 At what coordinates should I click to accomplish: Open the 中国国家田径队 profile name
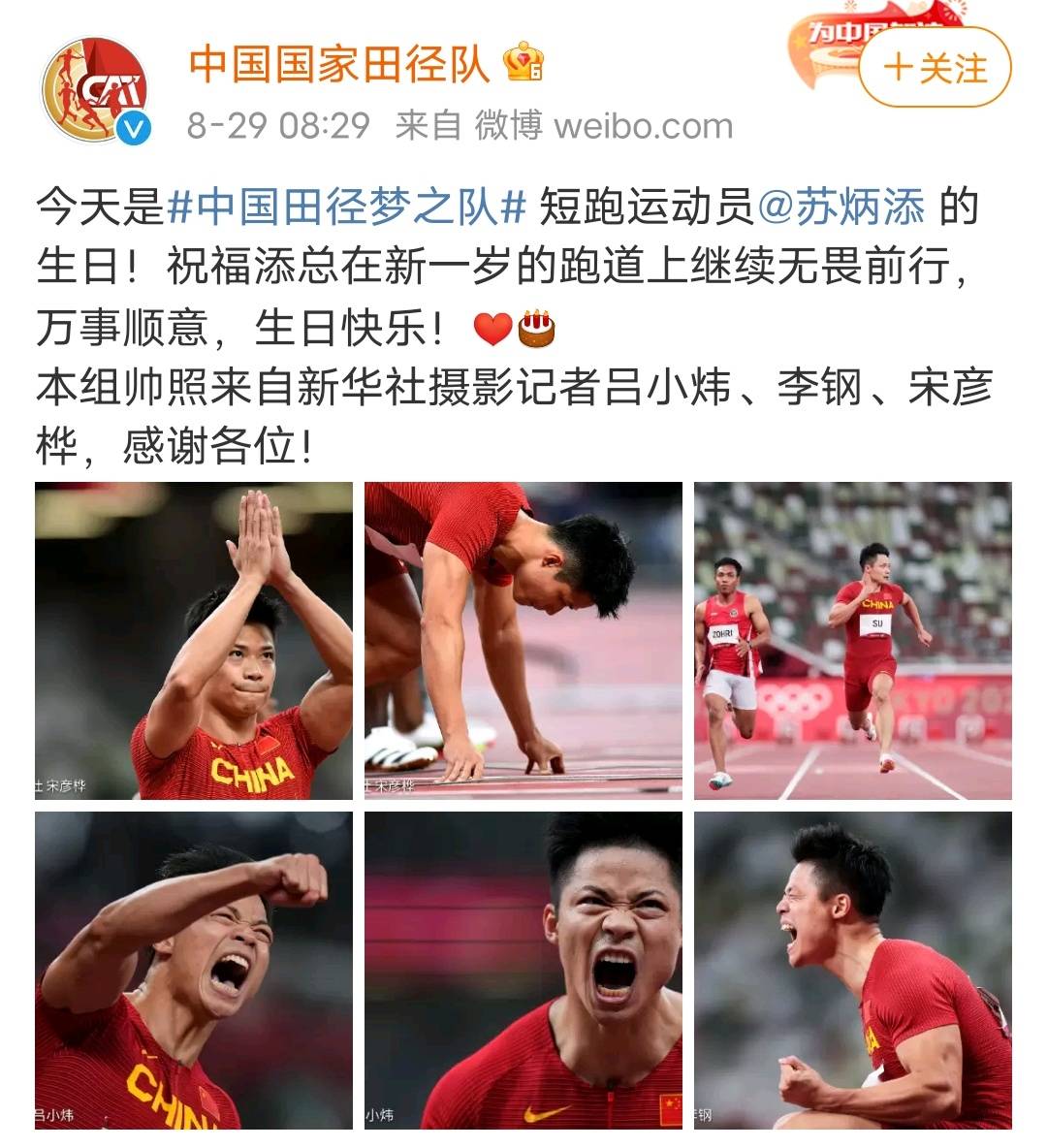(337, 61)
